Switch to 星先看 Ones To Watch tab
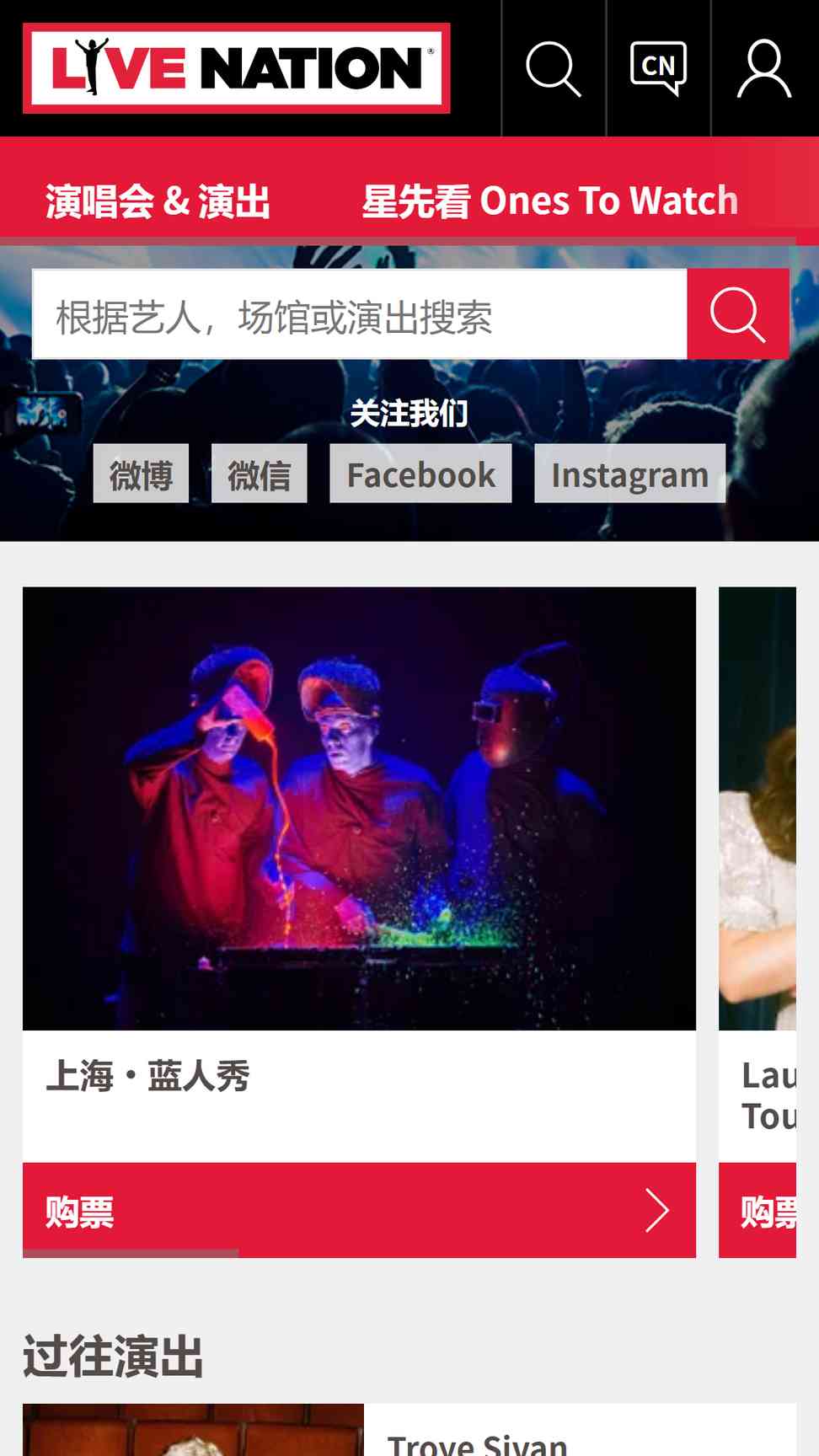This screenshot has height=1456, width=819. (x=550, y=201)
